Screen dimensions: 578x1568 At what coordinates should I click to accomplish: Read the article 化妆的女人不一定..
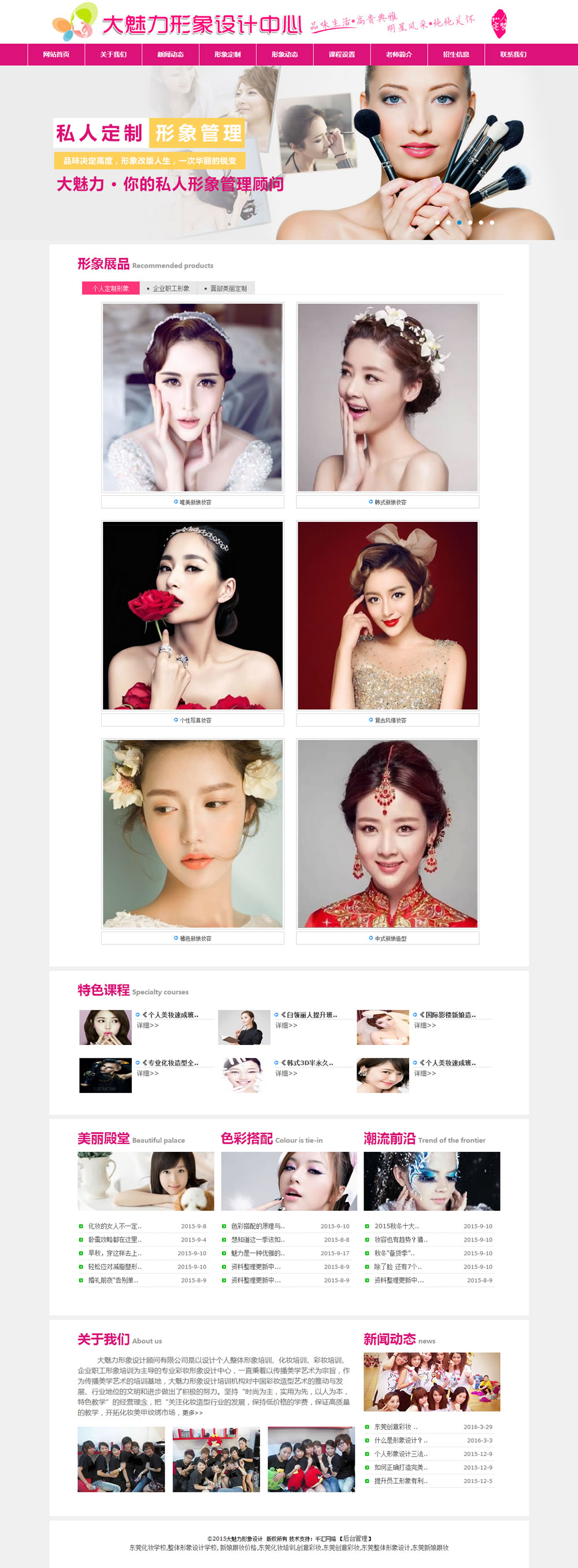114,1226
